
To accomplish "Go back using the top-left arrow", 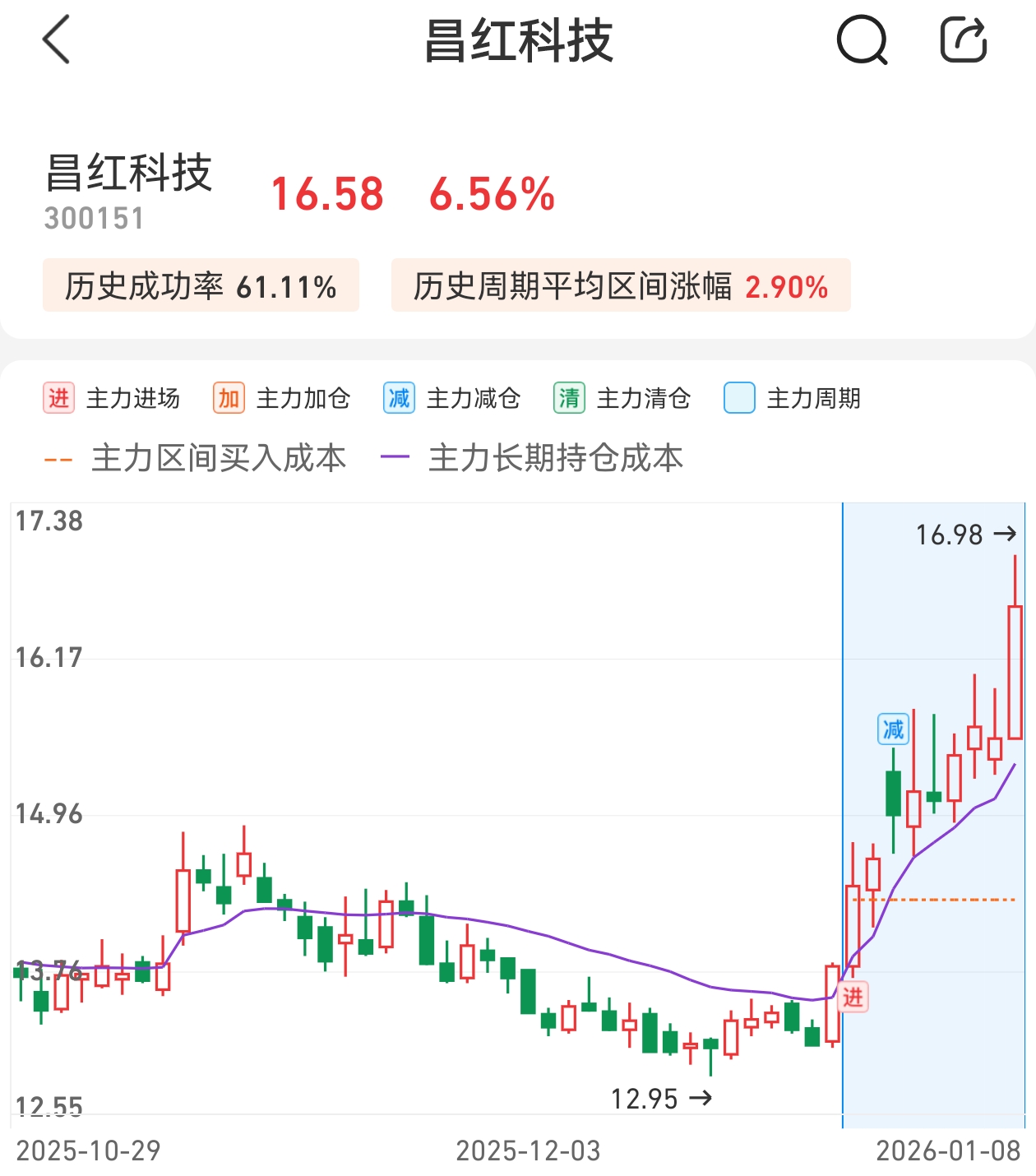I will [x=56, y=39].
